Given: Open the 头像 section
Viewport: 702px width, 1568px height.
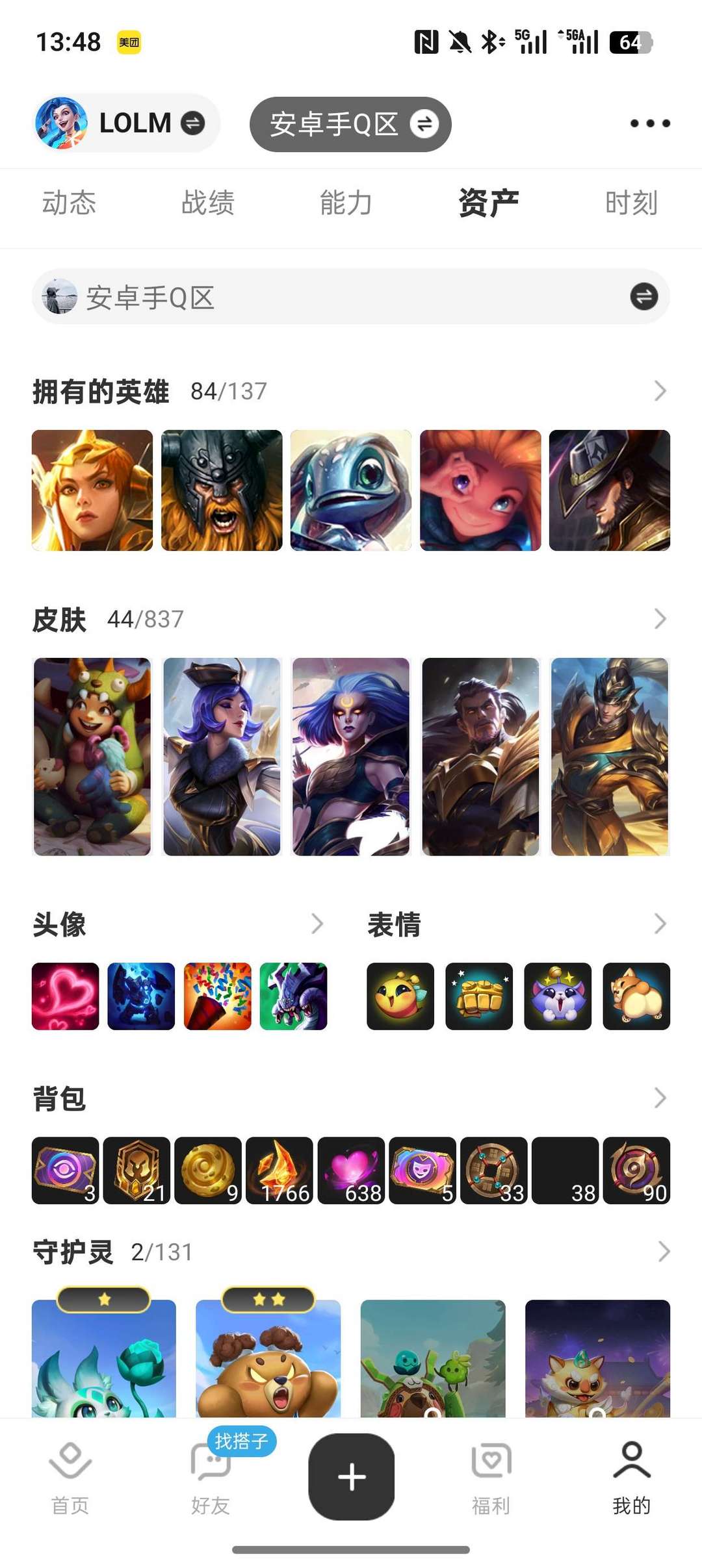Looking at the screenshot, I should click(317, 924).
